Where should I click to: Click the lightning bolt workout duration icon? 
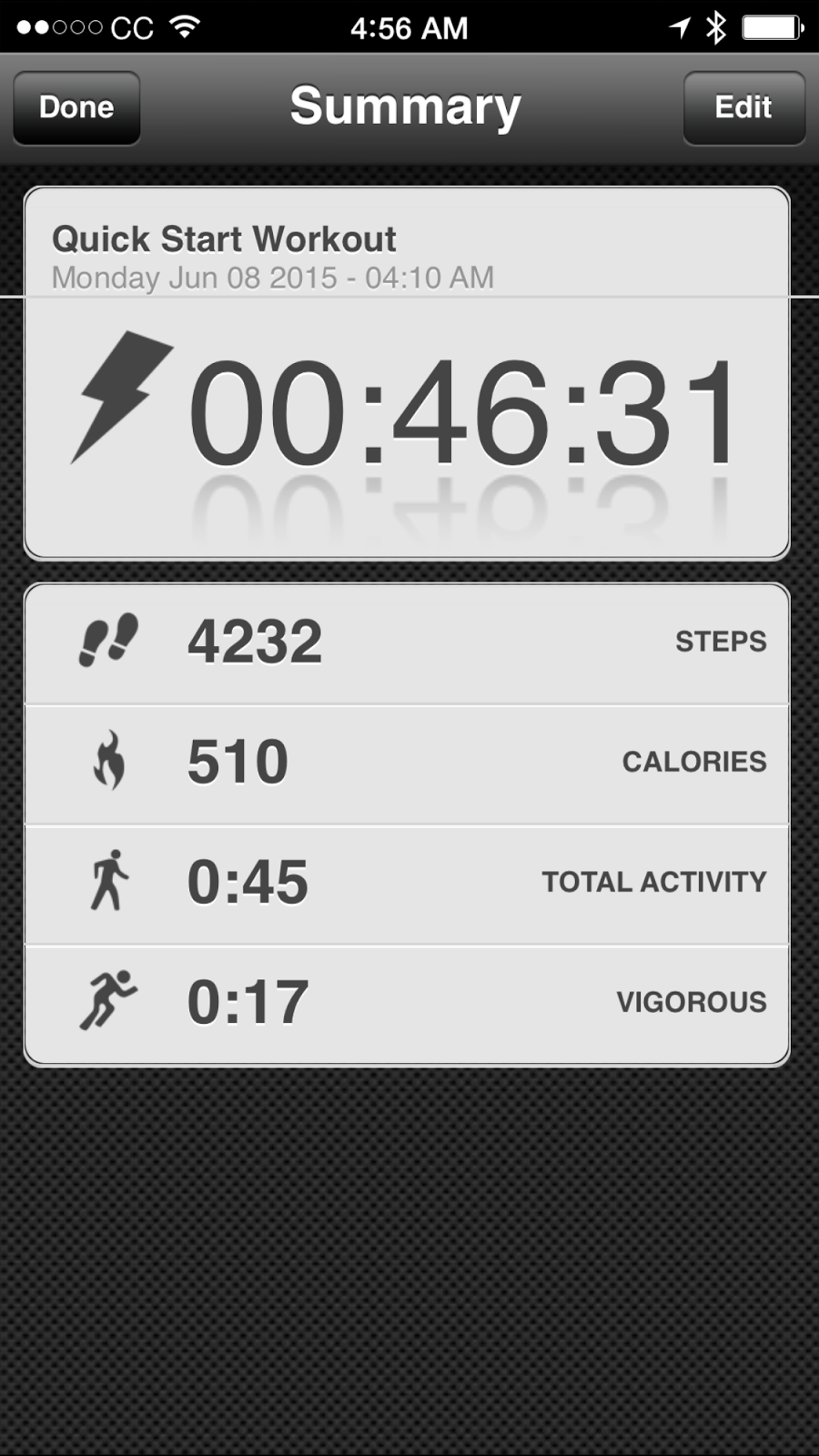click(x=123, y=400)
